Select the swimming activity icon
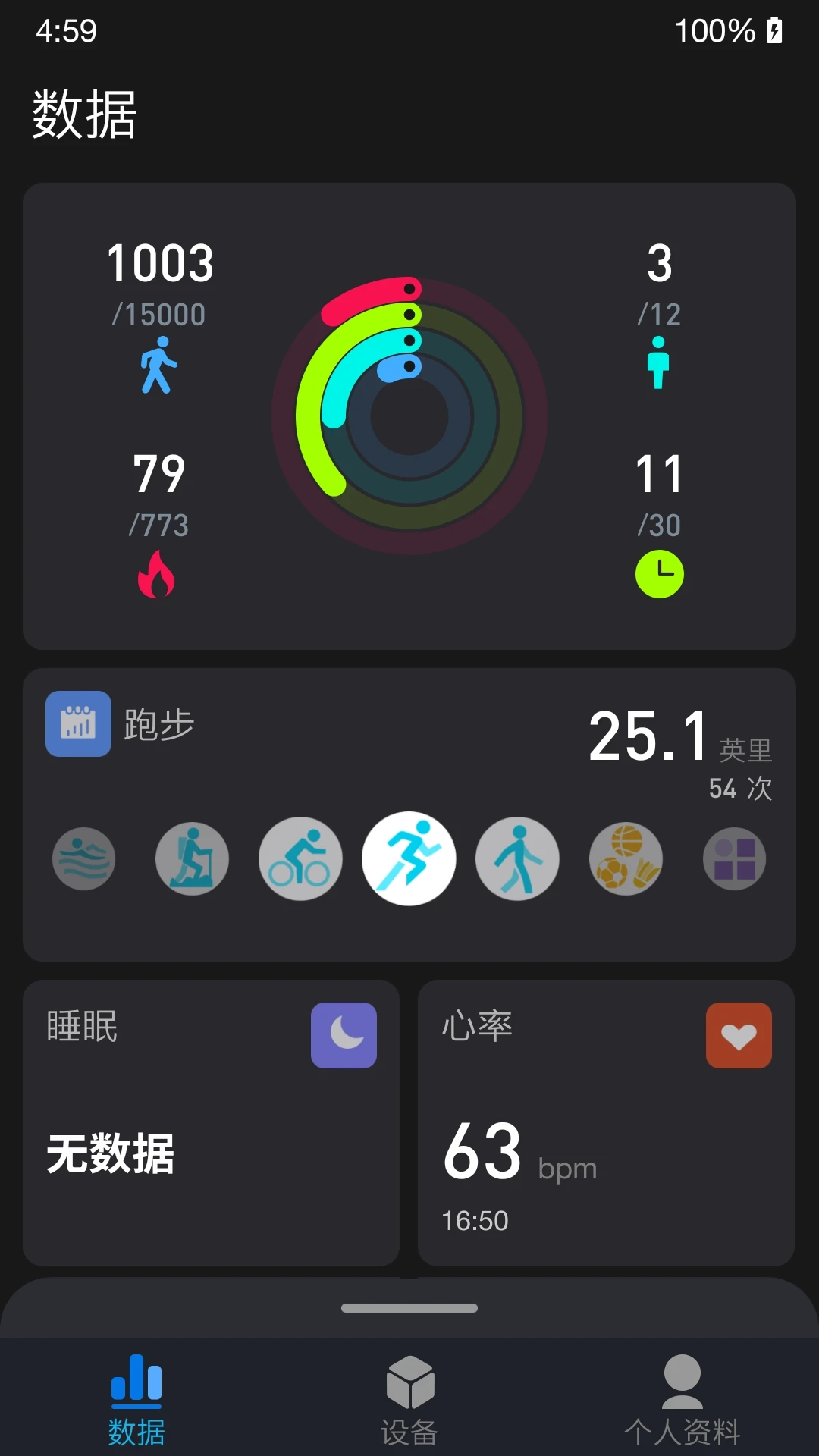Screen dimensions: 819x1456 pyautogui.click(x=84, y=858)
